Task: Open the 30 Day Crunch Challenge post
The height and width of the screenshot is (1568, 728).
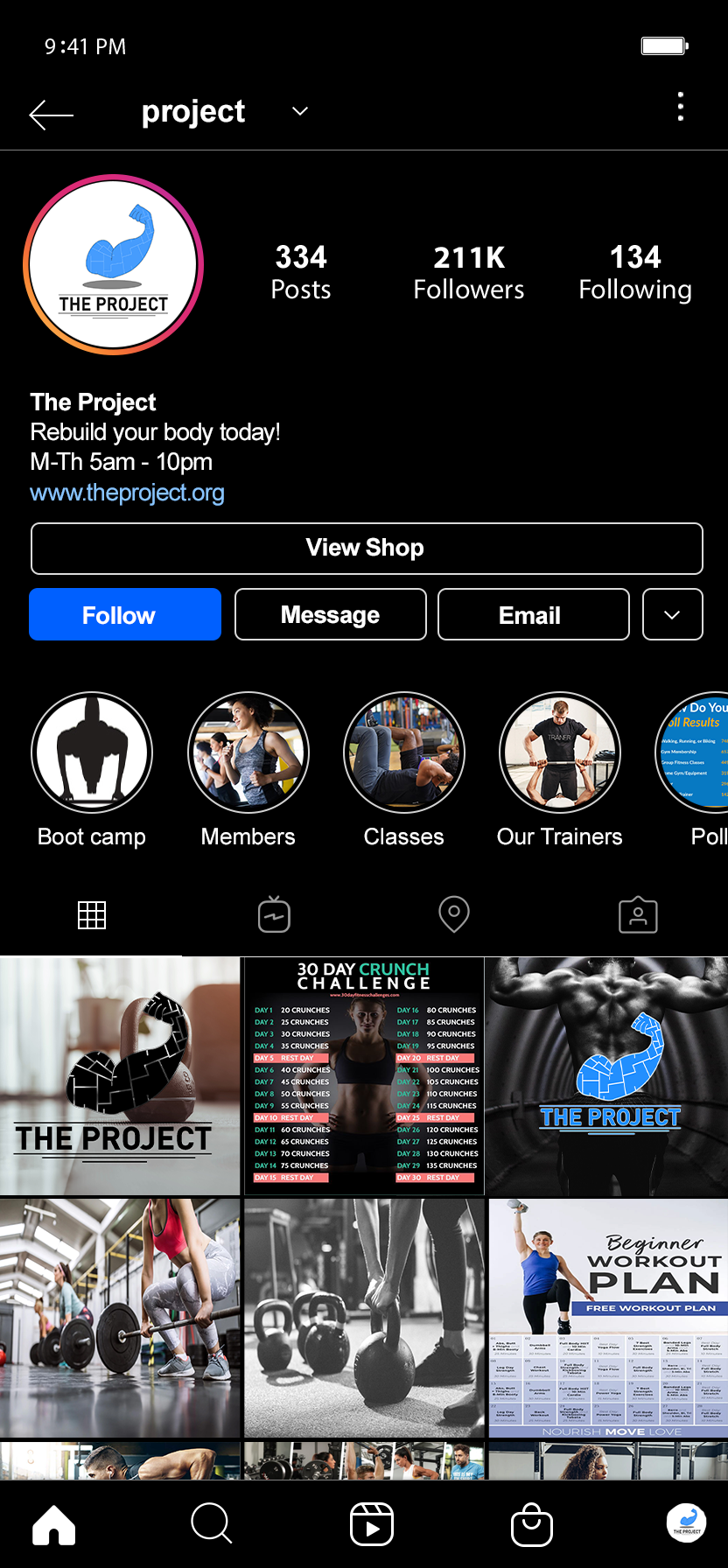Action: click(x=364, y=1076)
